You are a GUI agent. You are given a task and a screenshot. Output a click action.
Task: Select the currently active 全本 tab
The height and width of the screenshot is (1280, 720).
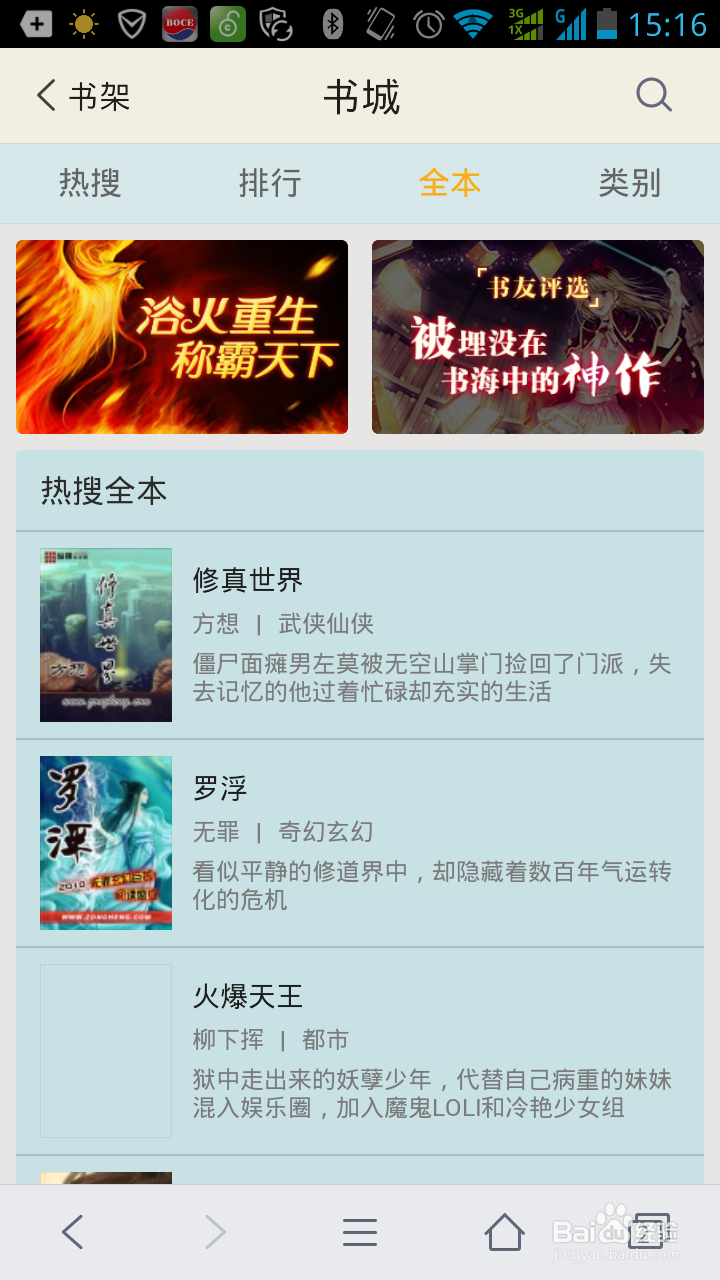450,183
